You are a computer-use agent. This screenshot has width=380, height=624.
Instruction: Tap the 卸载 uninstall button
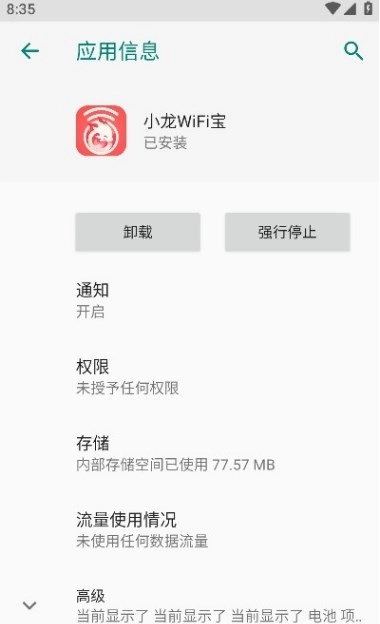click(138, 232)
